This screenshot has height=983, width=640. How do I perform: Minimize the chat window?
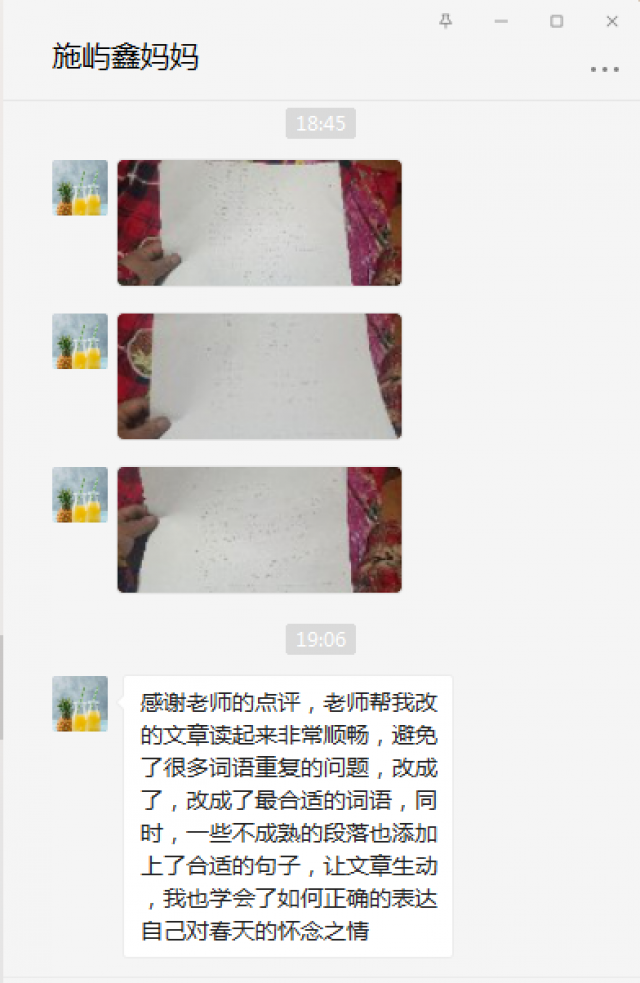(x=501, y=21)
